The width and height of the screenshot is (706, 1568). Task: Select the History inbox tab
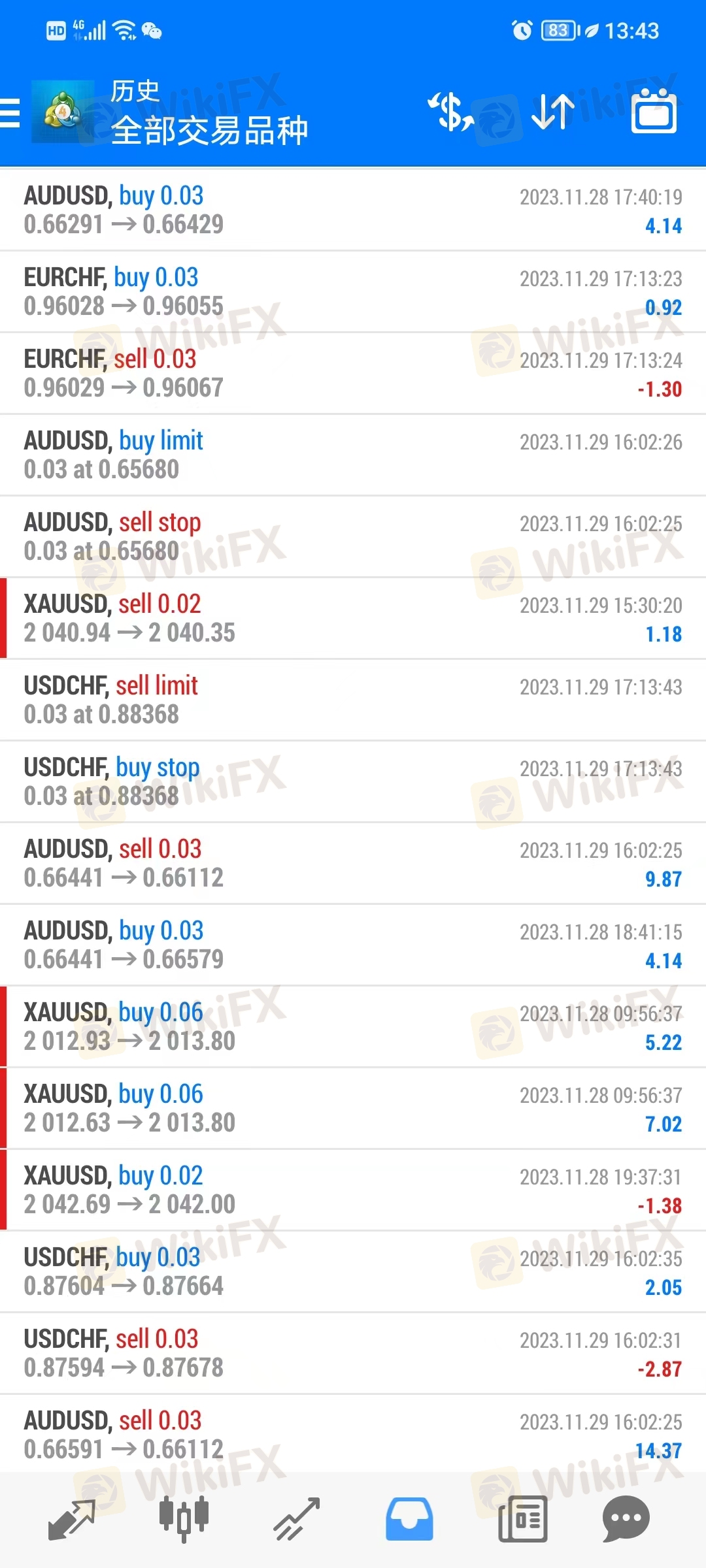coord(409,1519)
